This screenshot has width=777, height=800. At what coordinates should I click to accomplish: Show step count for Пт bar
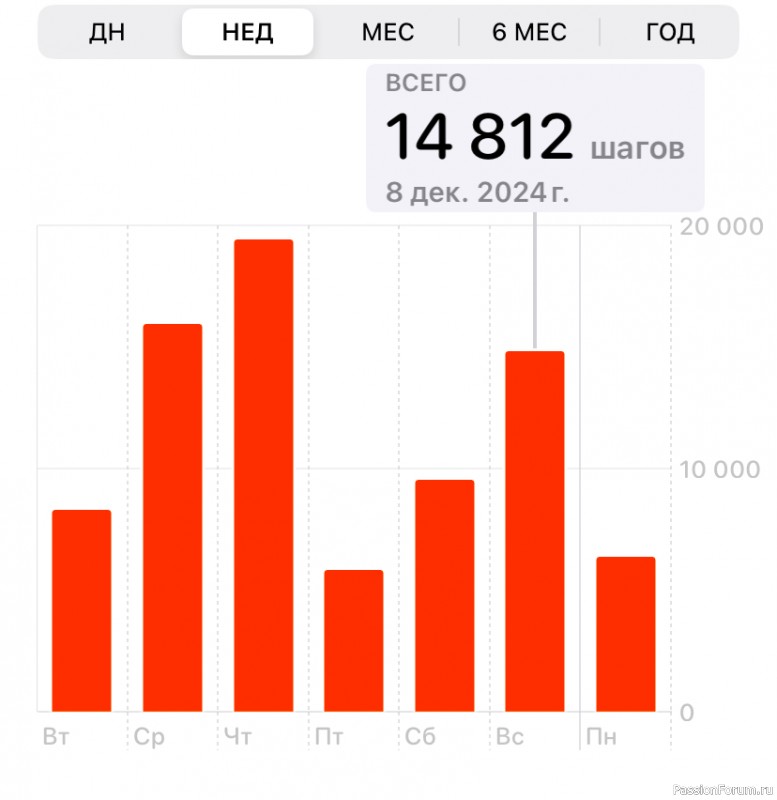pyautogui.click(x=353, y=641)
